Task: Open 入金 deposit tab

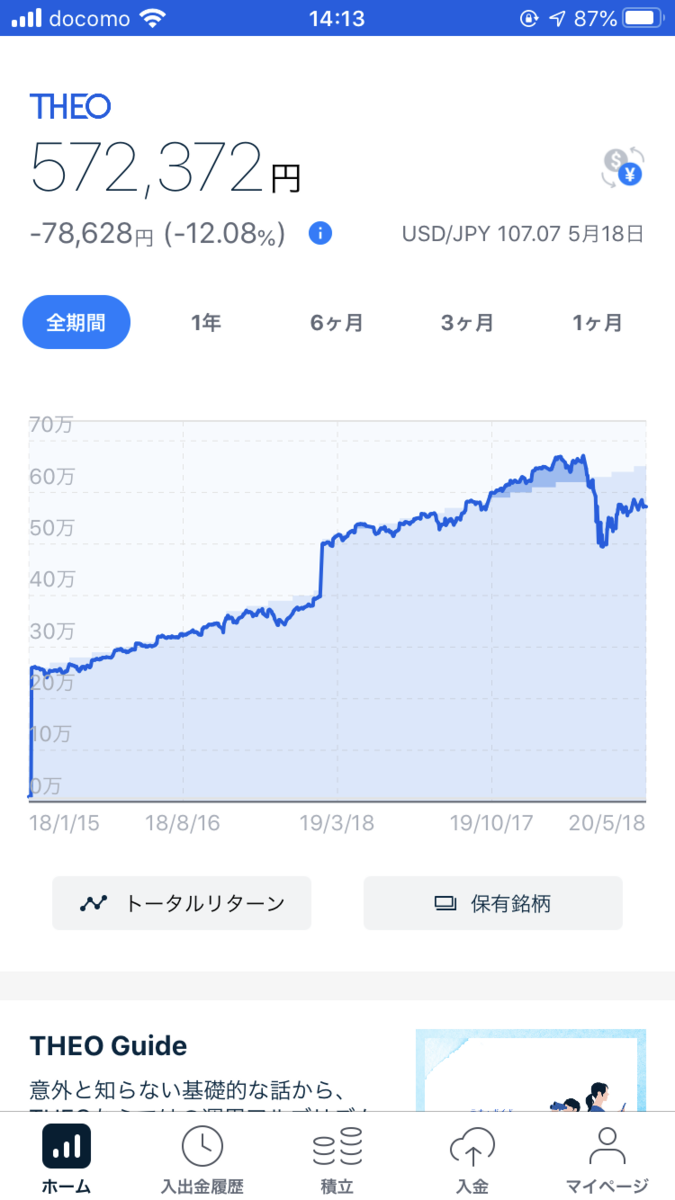Action: click(472, 1158)
